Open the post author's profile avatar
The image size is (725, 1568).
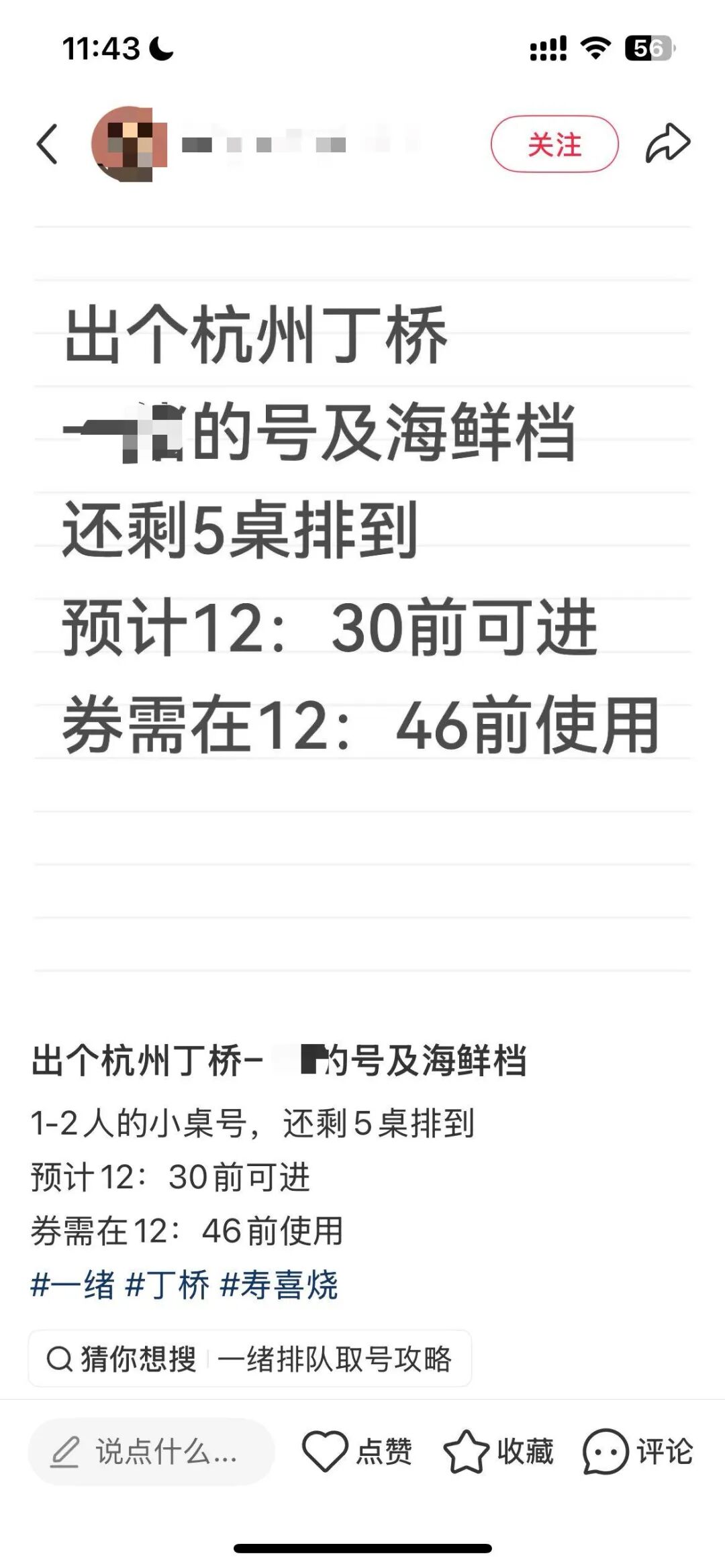[129, 144]
